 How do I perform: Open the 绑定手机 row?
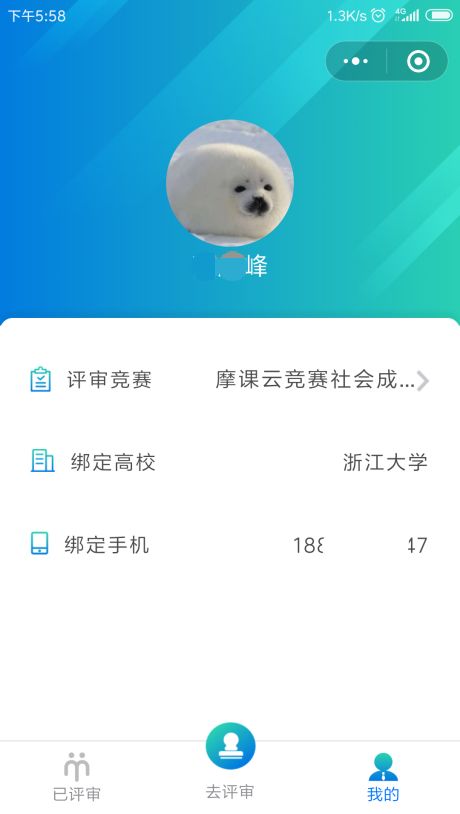click(230, 545)
